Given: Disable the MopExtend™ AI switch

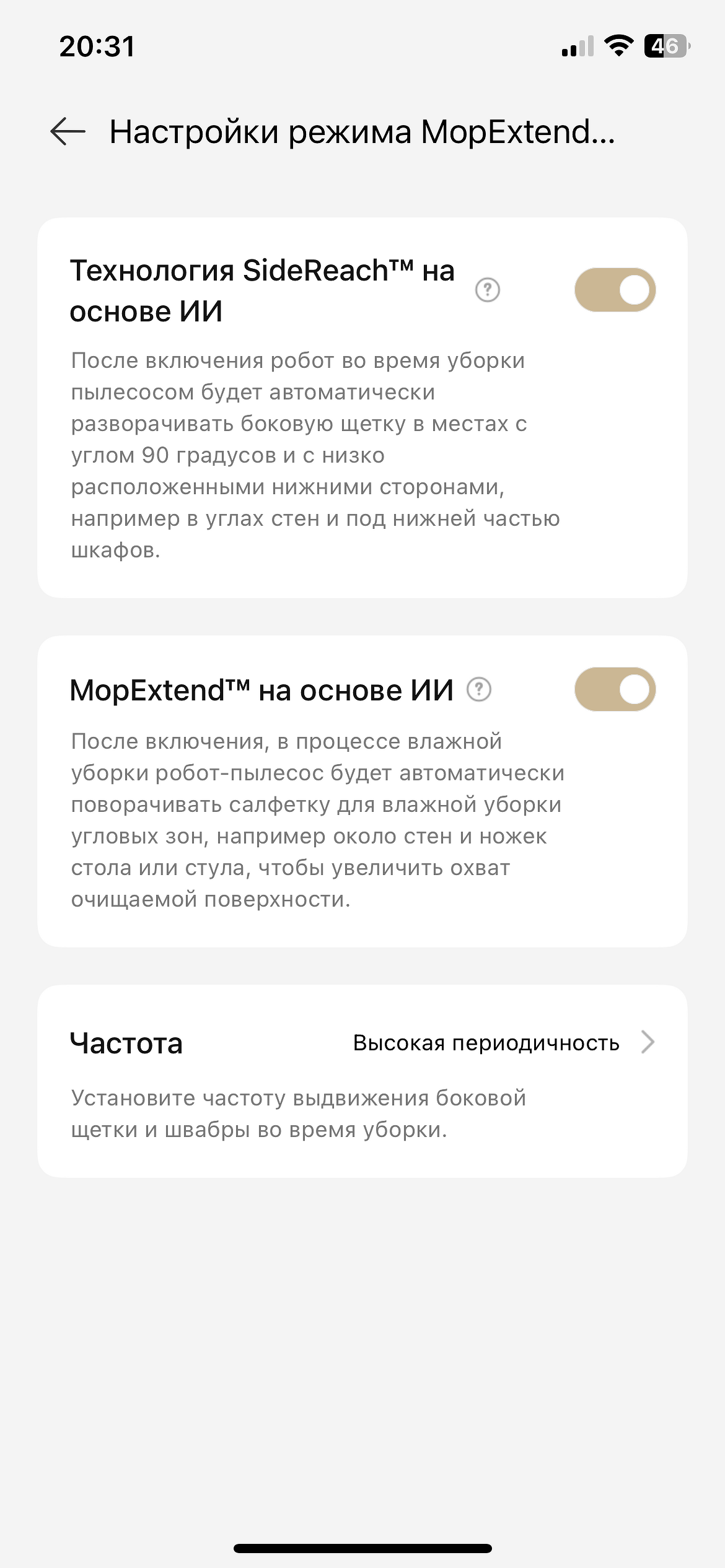Looking at the screenshot, I should (615, 689).
